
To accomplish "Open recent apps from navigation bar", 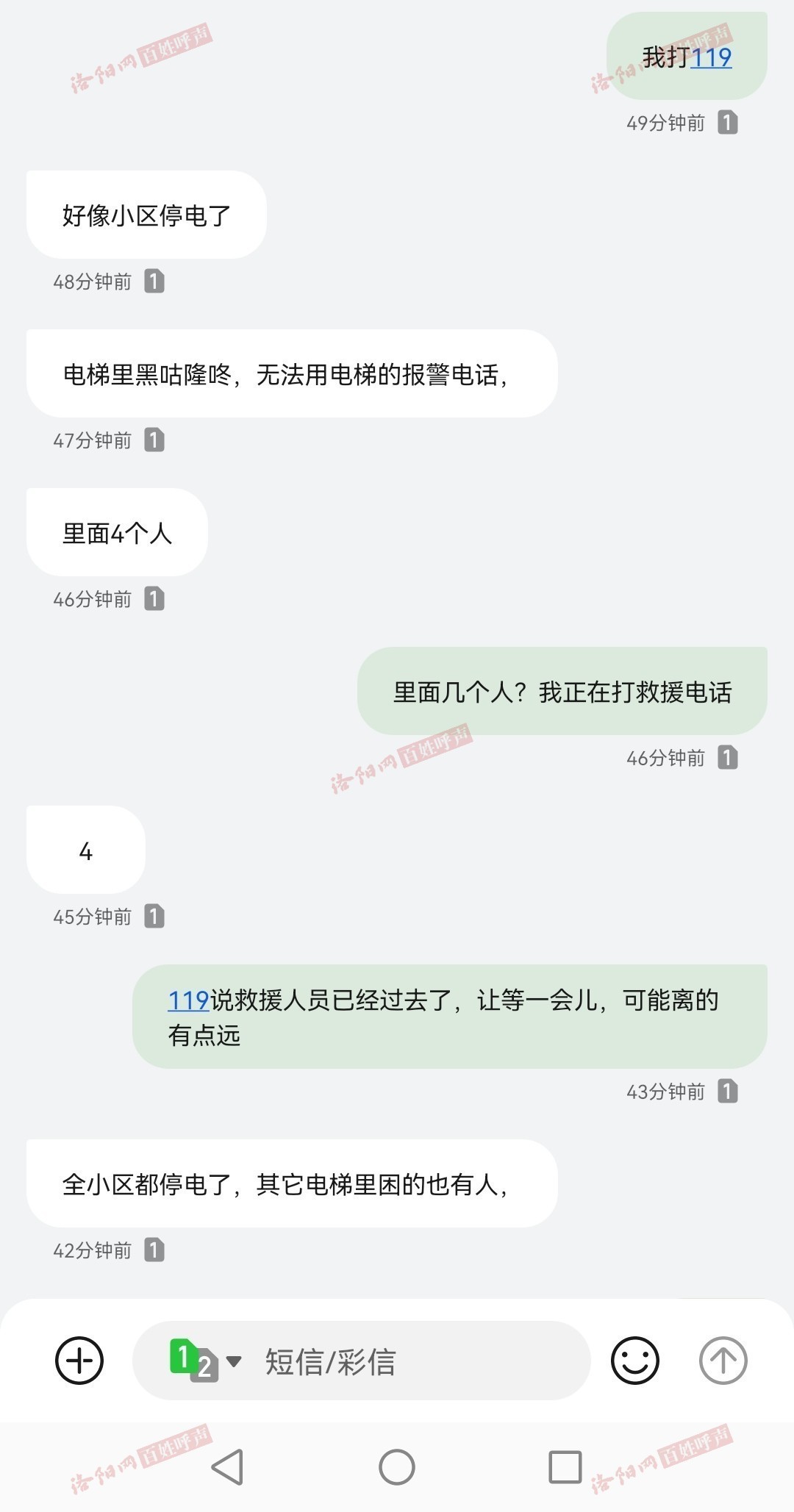I will click(565, 1467).
